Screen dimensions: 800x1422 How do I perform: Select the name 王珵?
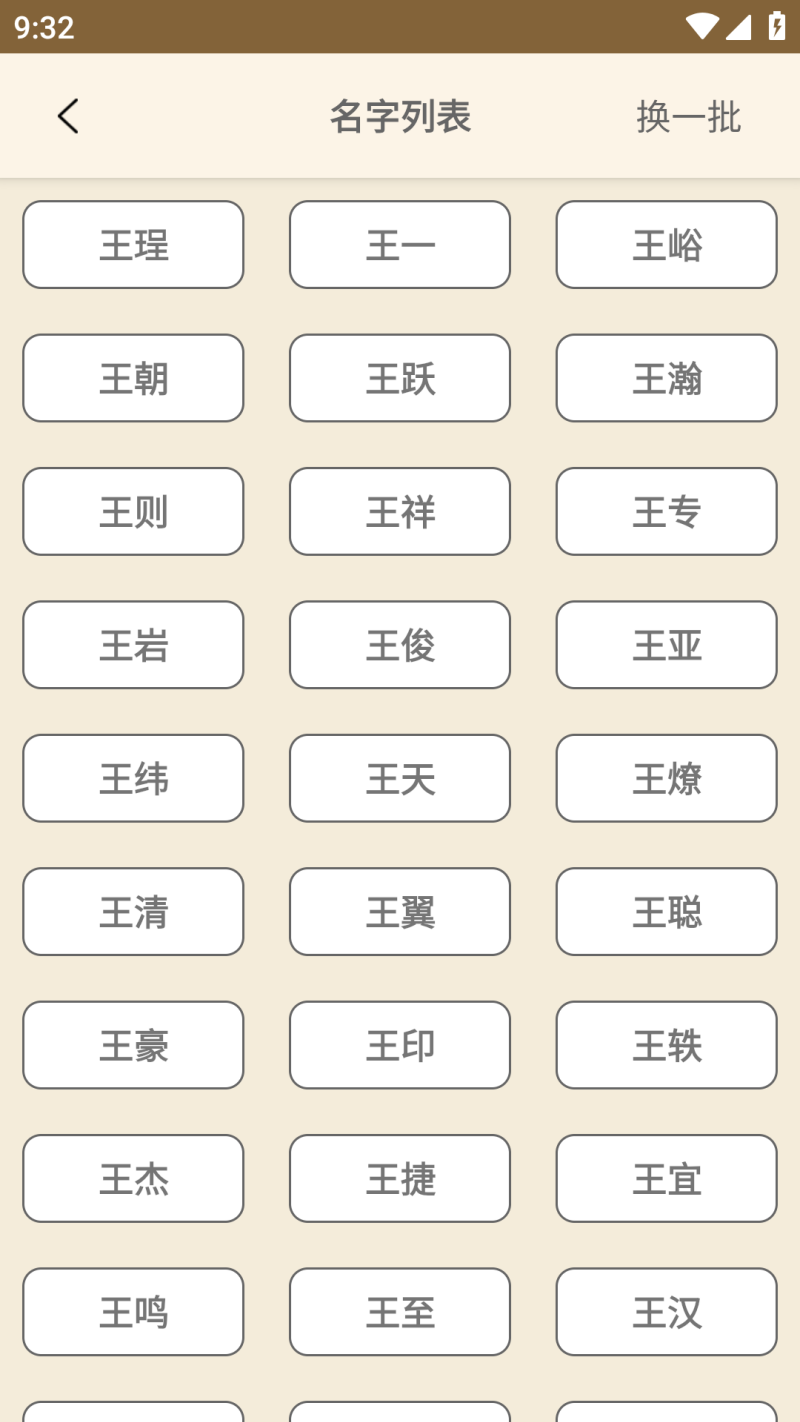click(x=133, y=245)
